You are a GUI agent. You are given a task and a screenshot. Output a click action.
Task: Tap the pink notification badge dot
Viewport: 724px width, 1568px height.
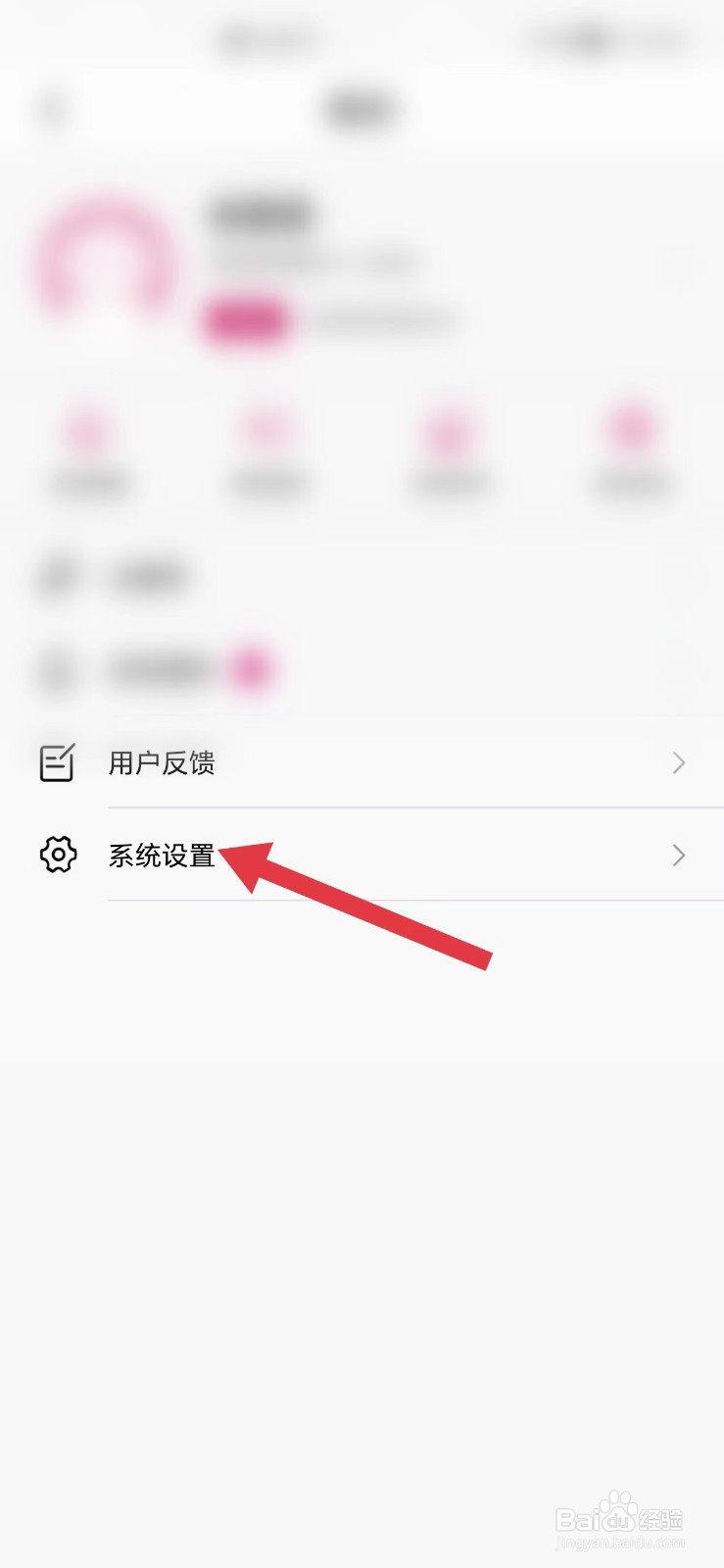(x=253, y=670)
